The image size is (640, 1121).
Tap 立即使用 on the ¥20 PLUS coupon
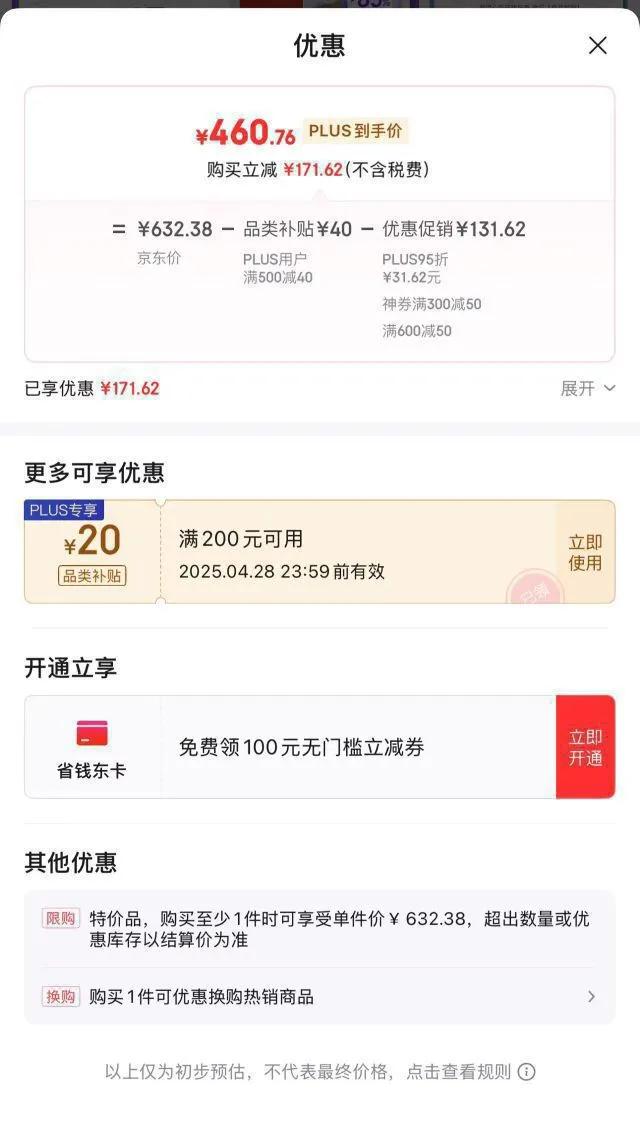point(585,552)
